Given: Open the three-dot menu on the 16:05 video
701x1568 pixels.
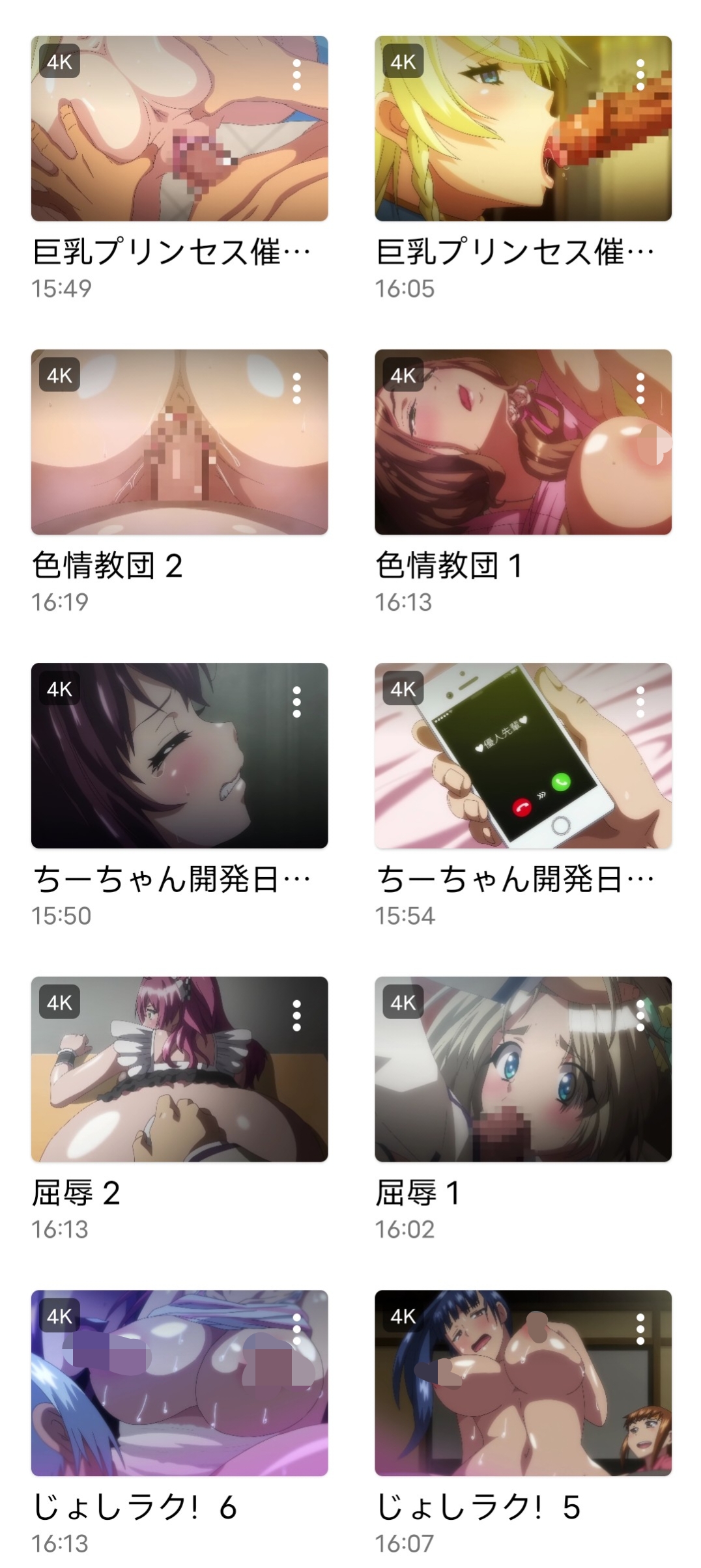Looking at the screenshot, I should 640,75.
